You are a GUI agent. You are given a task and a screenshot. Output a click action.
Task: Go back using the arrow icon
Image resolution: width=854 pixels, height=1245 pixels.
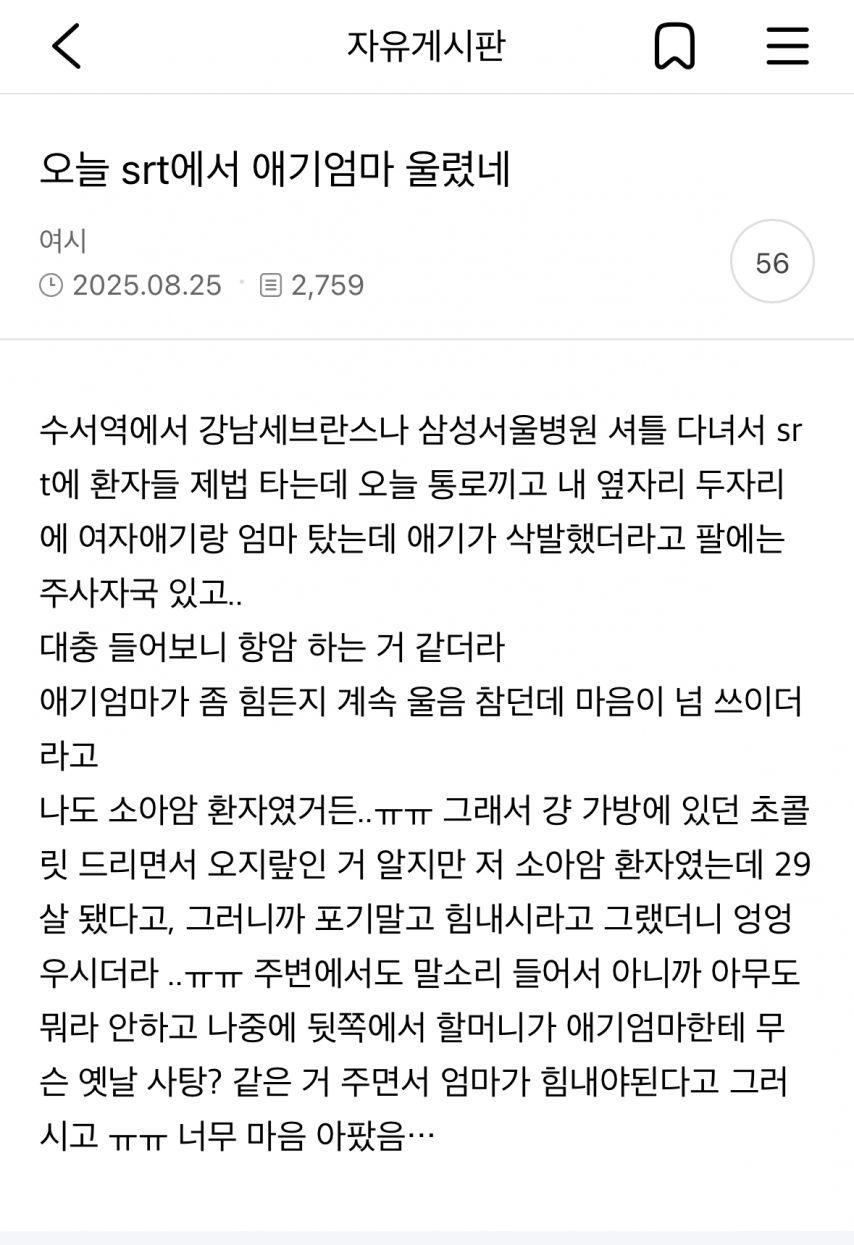point(66,46)
